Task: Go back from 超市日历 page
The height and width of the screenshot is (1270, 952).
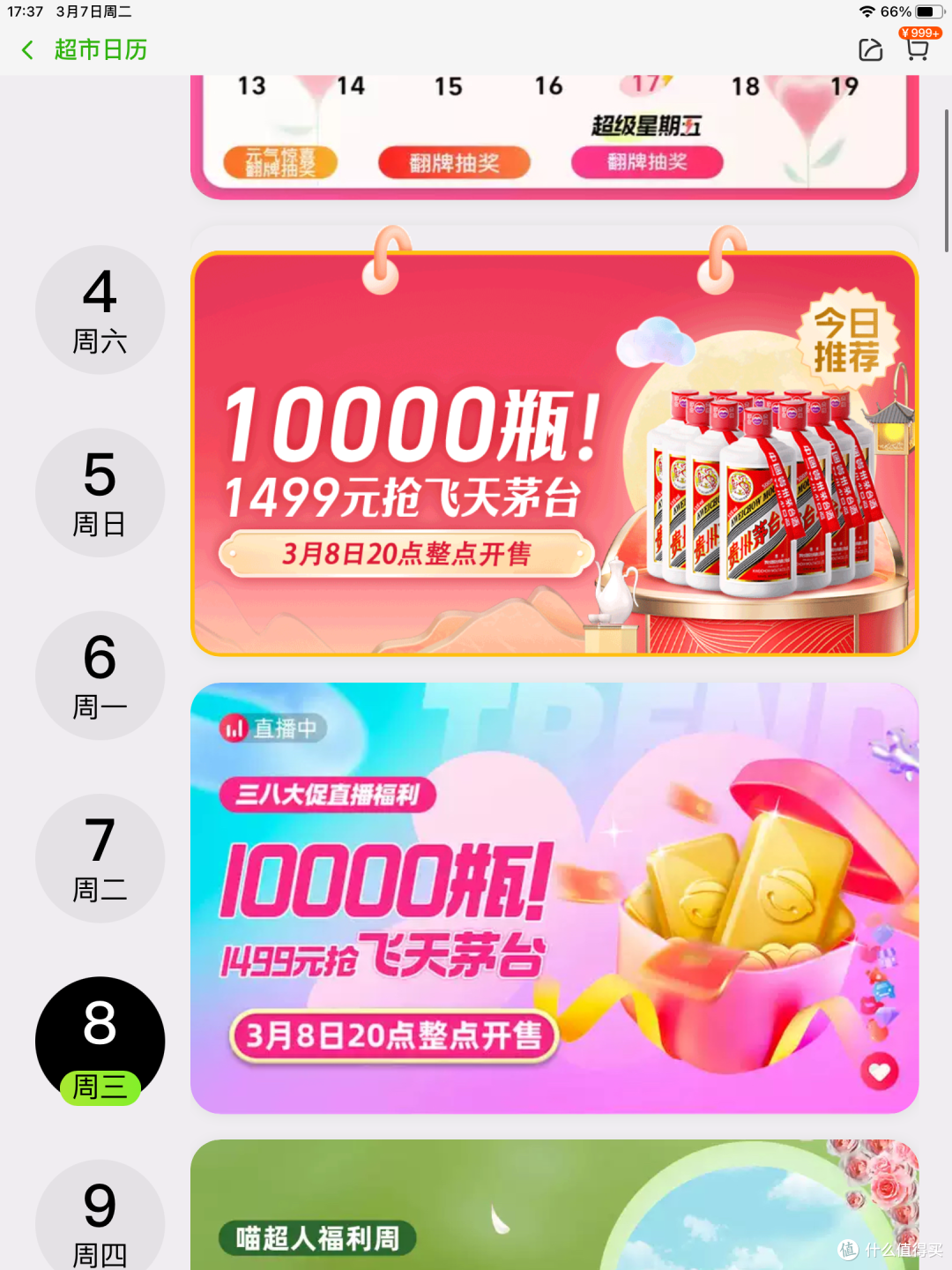Action: pos(28,50)
